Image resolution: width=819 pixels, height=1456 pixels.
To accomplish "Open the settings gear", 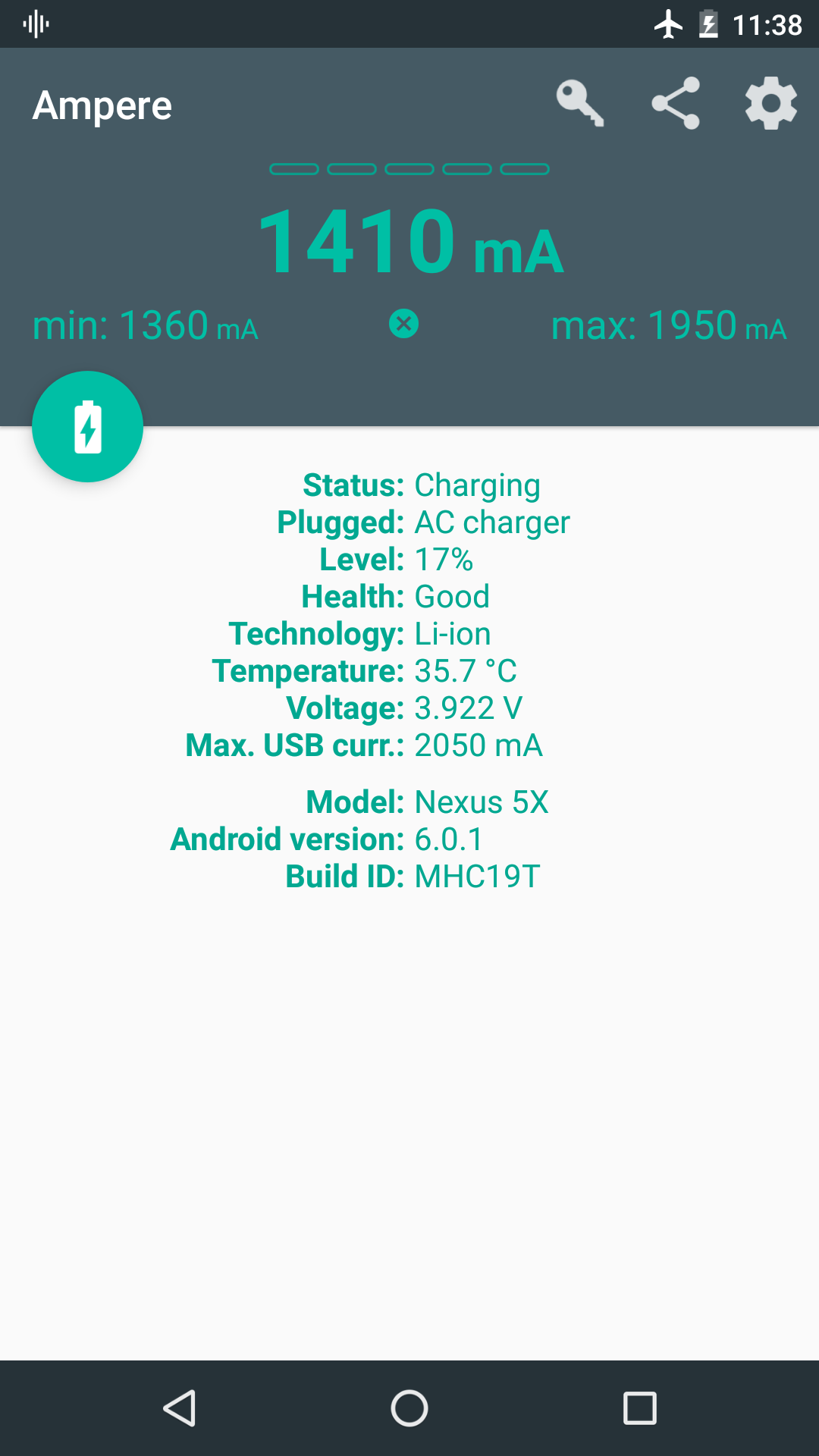I will (771, 103).
